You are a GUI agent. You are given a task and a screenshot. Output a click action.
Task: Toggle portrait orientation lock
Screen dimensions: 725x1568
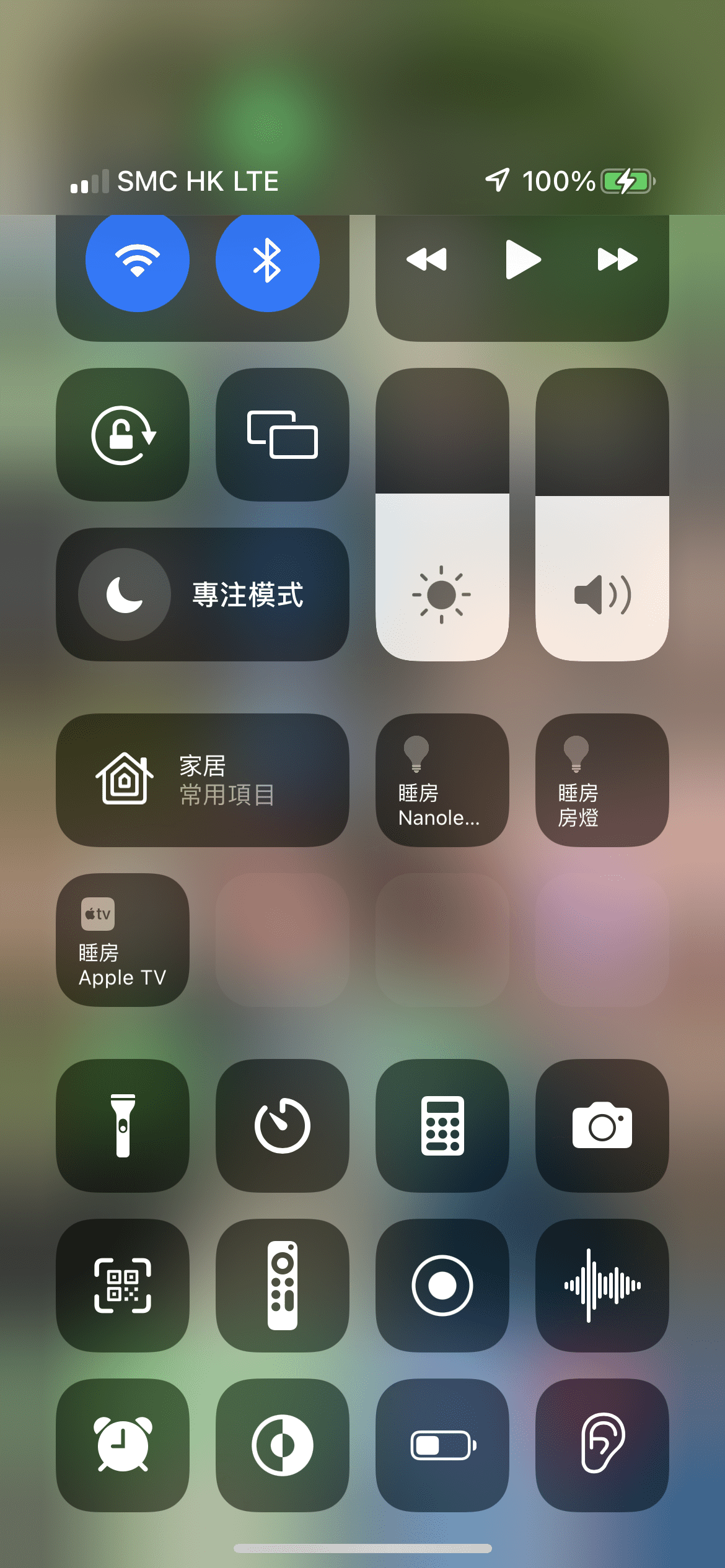(123, 435)
